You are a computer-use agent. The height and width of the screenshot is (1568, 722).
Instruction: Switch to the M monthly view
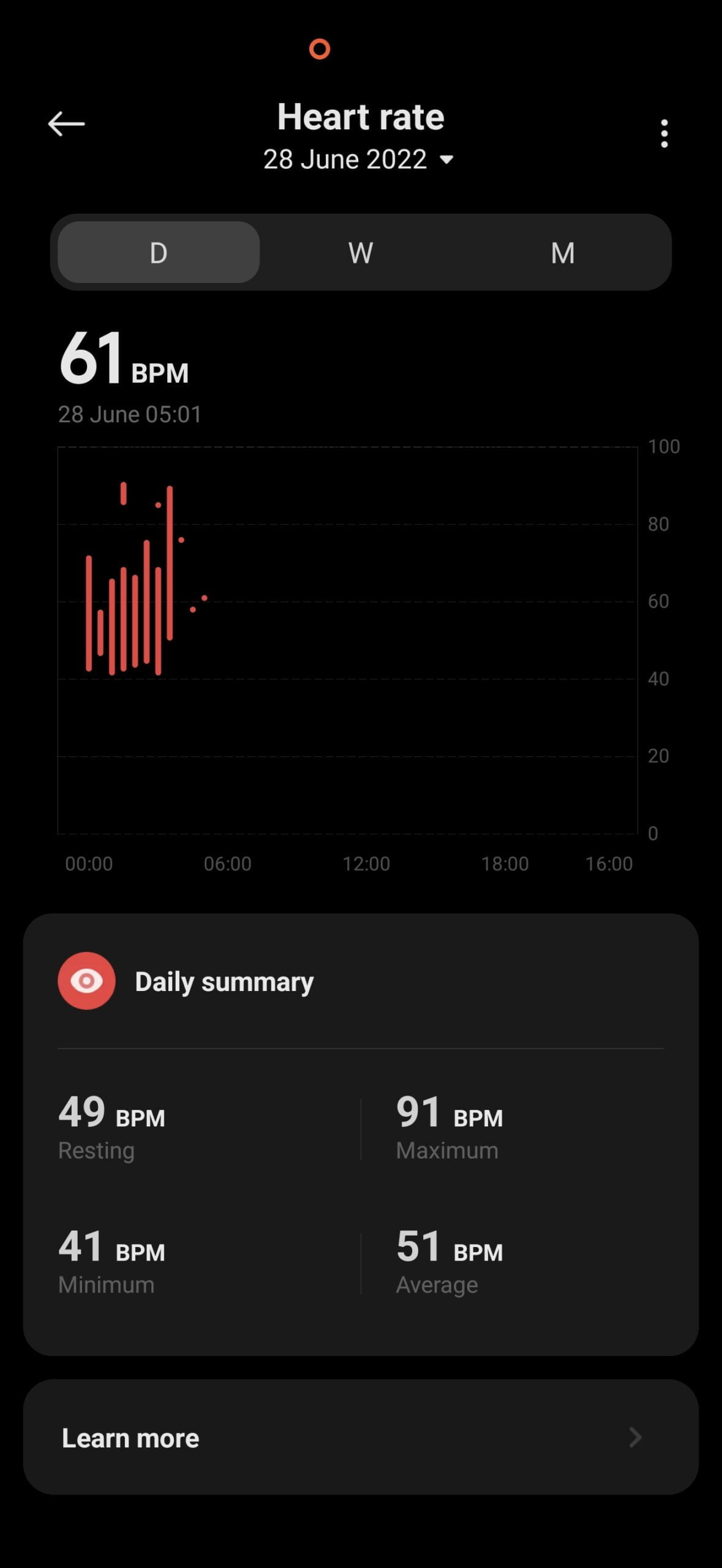[563, 252]
